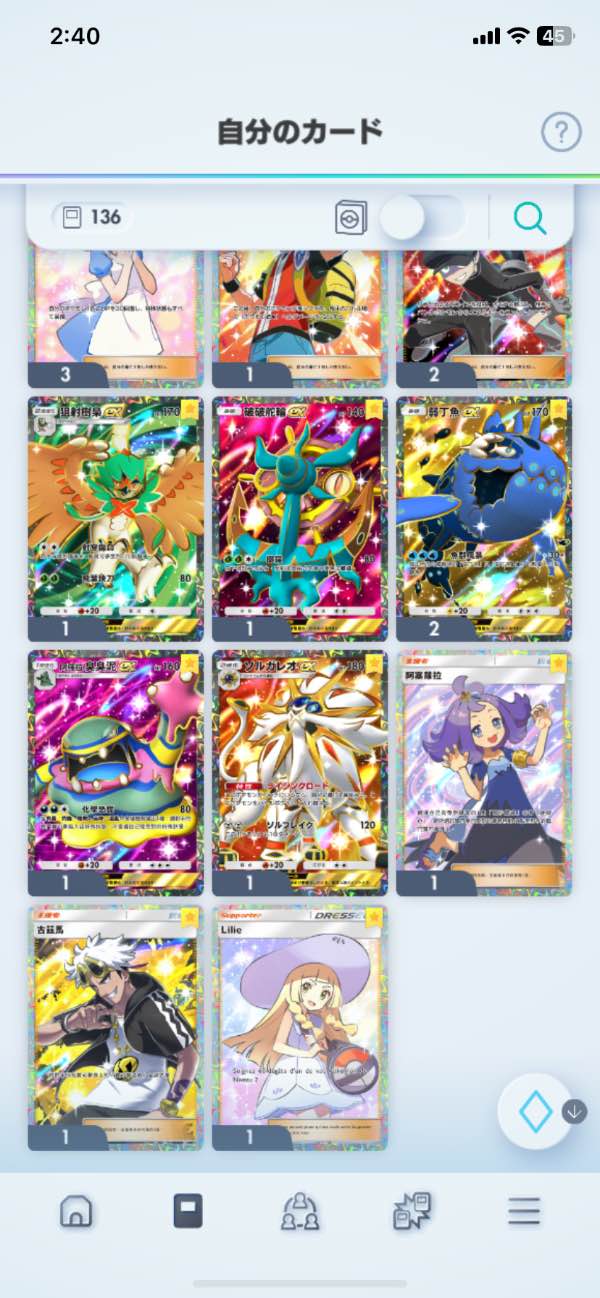600x1298 pixels.
Task: Tap the floating diamond button
Action: click(x=535, y=1111)
